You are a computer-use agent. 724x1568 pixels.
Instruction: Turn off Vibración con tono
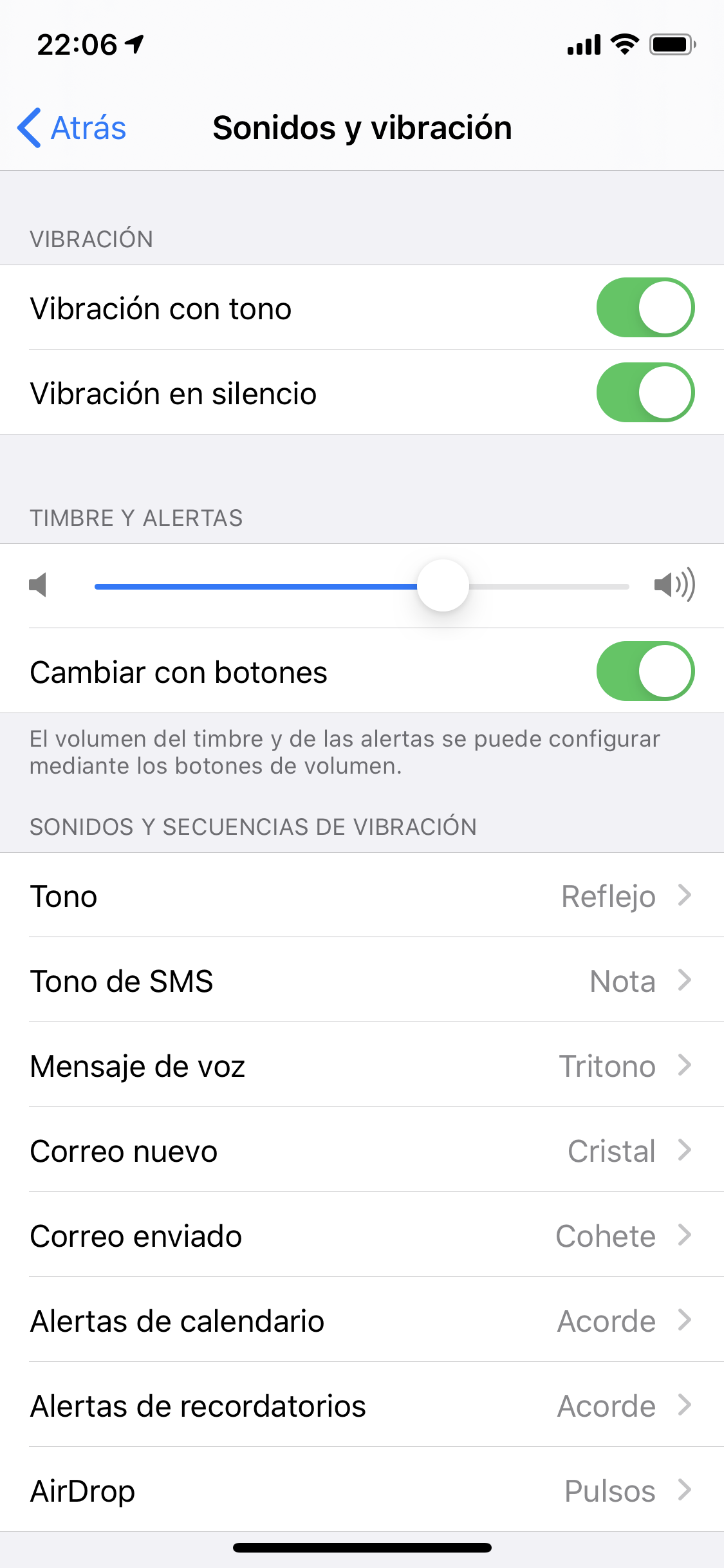click(645, 308)
